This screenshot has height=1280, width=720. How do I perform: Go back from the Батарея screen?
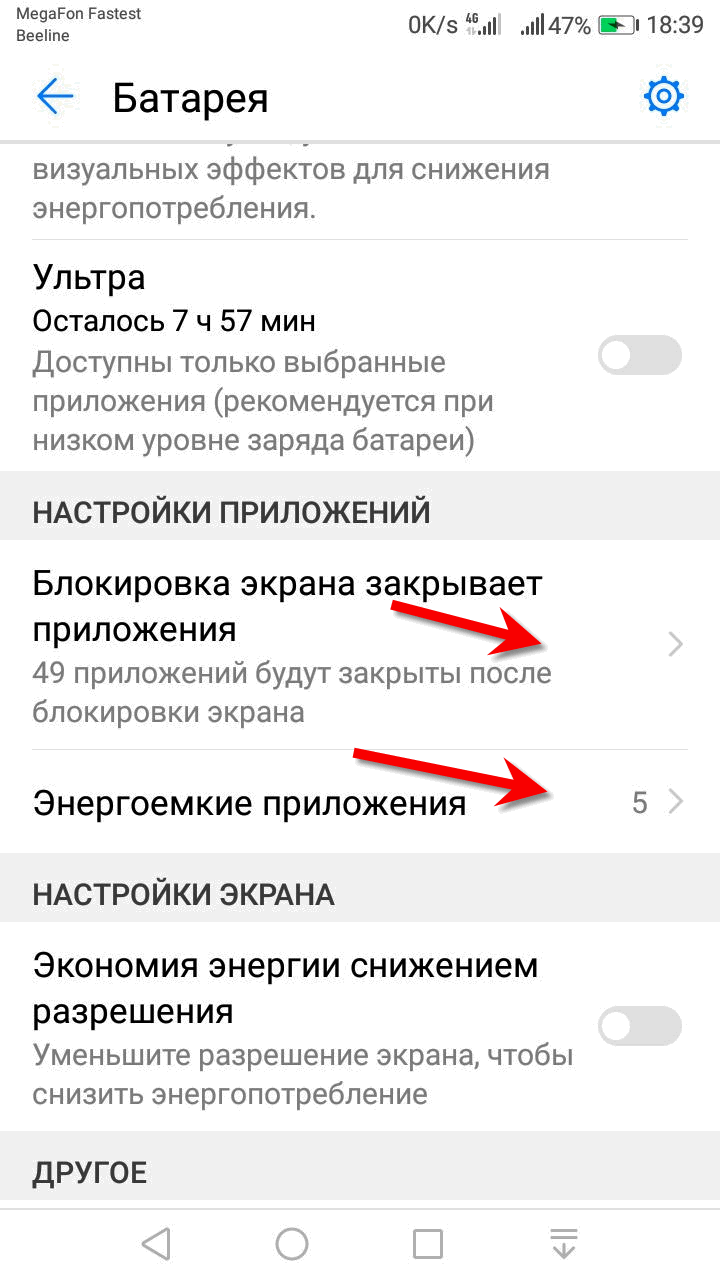(55, 97)
